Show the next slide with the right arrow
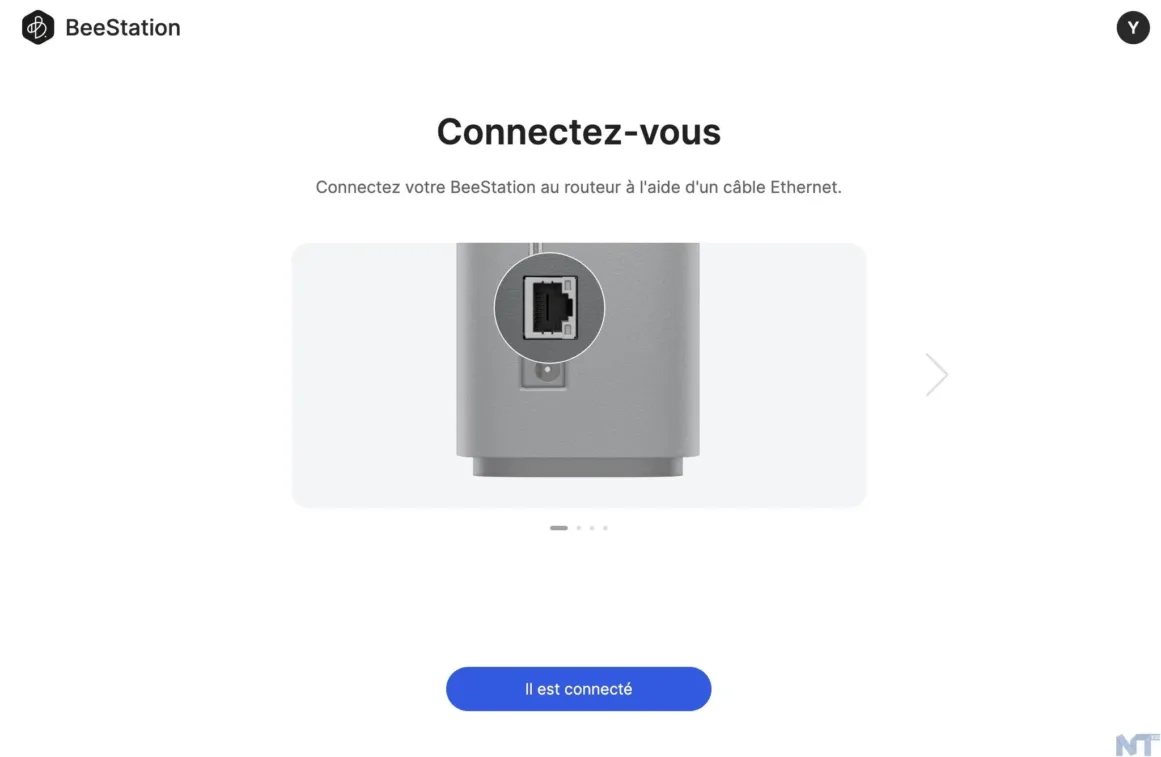The height and width of the screenshot is (757, 1161). pyautogui.click(x=937, y=374)
